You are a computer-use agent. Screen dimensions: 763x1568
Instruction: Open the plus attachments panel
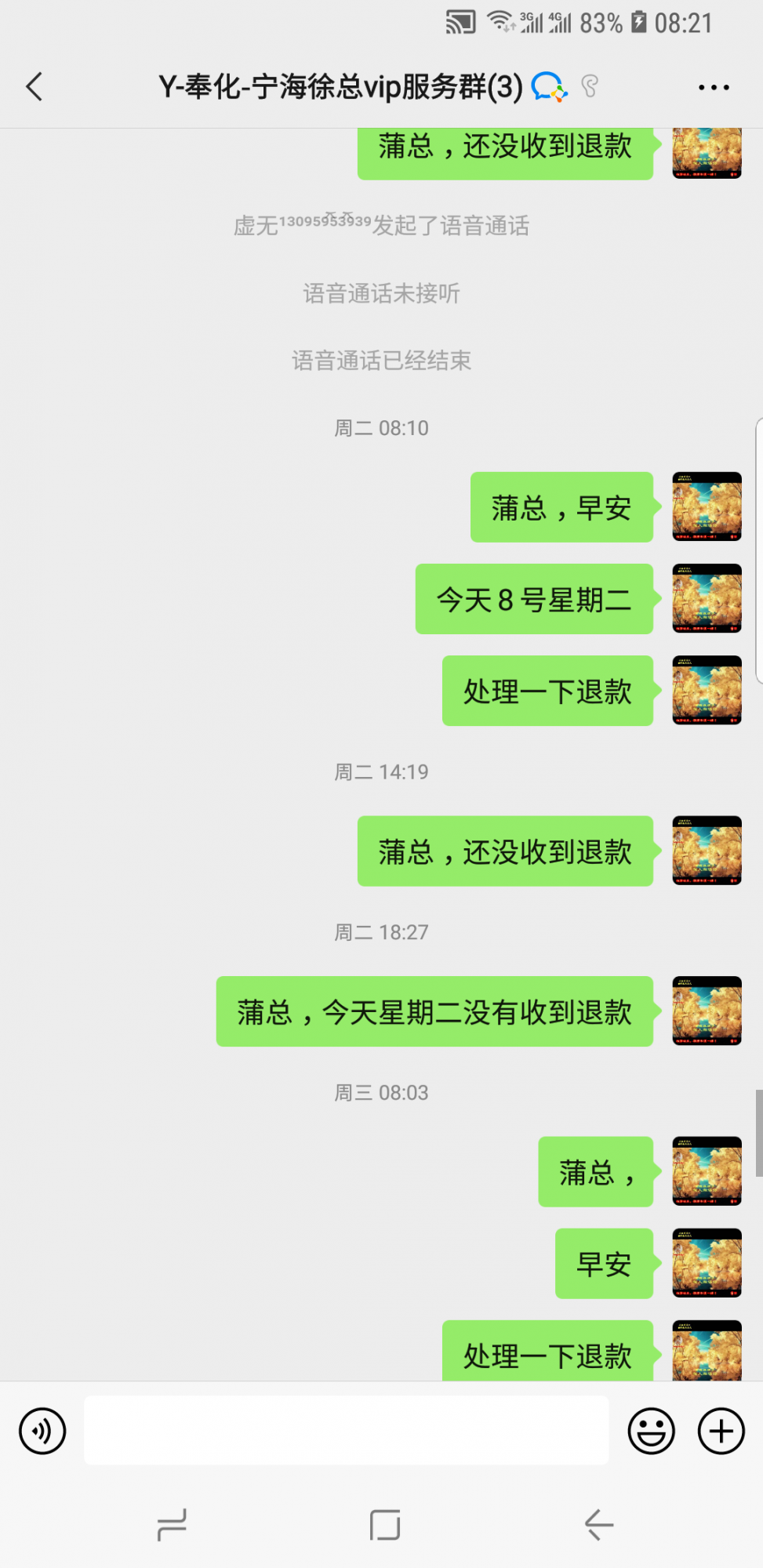click(721, 1431)
